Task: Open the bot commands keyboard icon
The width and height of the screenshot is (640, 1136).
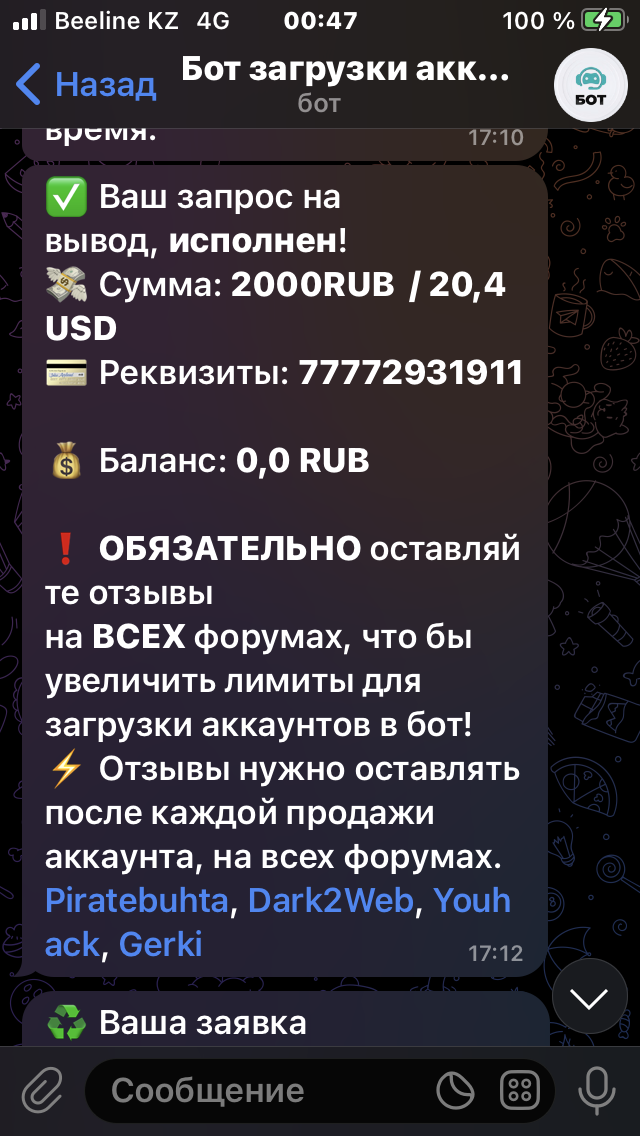Action: [520, 1090]
